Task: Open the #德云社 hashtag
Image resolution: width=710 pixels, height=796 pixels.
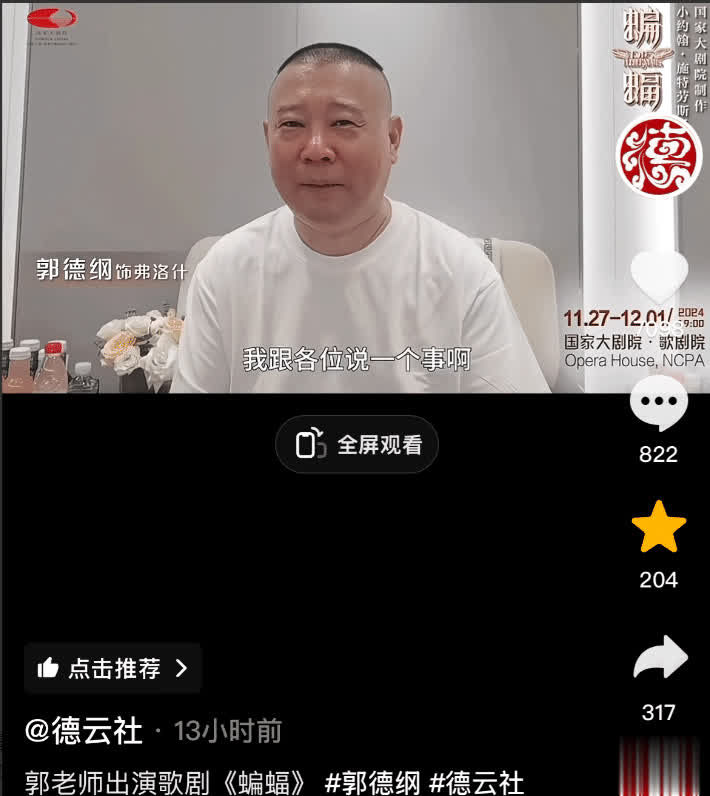Action: pyautogui.click(x=476, y=782)
